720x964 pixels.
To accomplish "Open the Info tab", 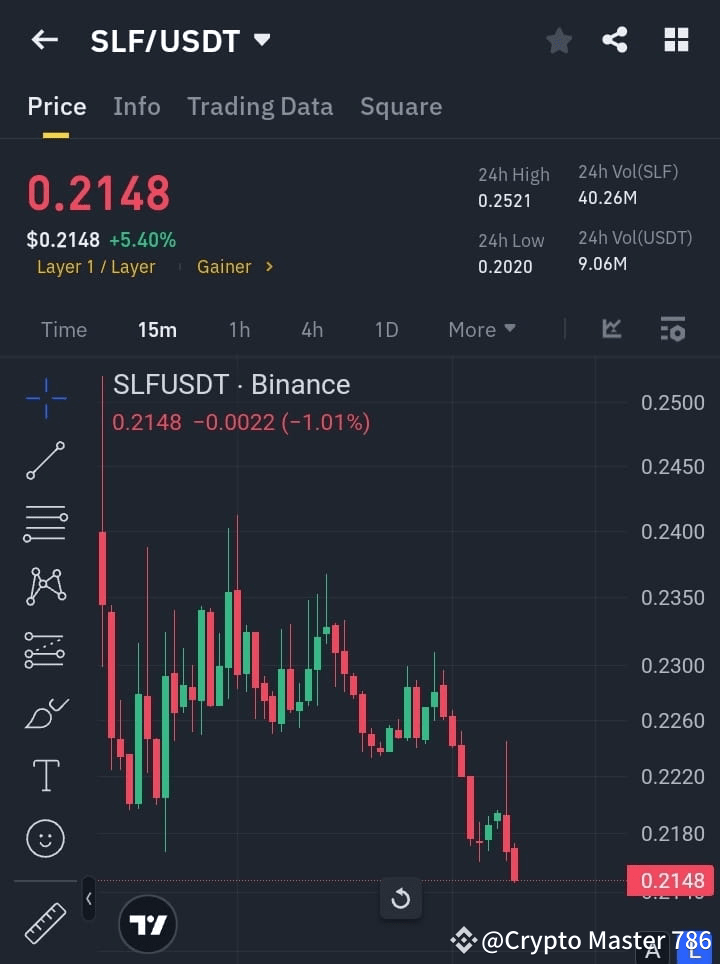I will click(x=136, y=106).
